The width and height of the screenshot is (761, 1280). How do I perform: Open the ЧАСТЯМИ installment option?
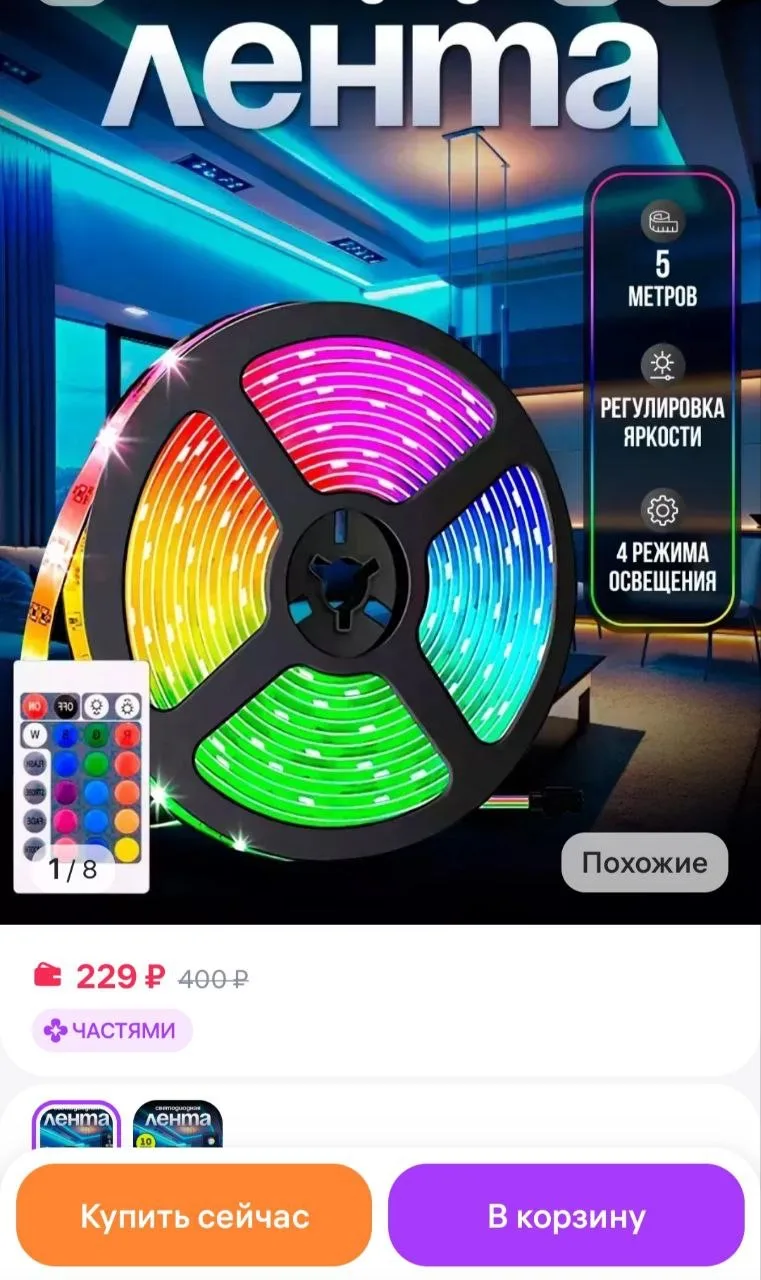point(112,1030)
